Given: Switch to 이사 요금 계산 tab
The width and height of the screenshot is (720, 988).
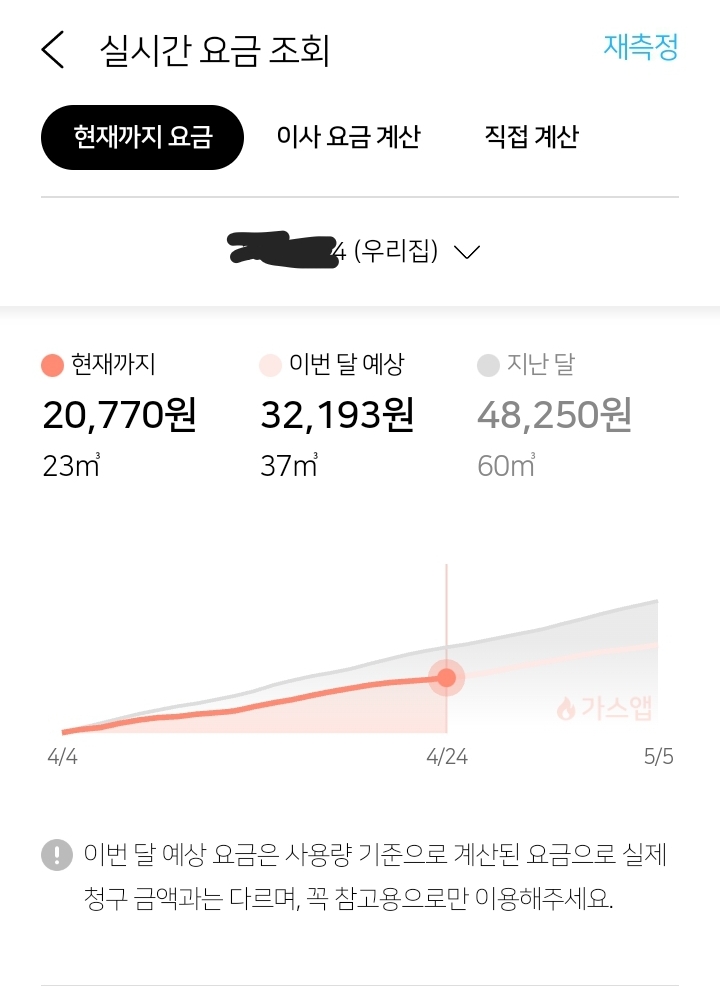Looking at the screenshot, I should point(348,137).
